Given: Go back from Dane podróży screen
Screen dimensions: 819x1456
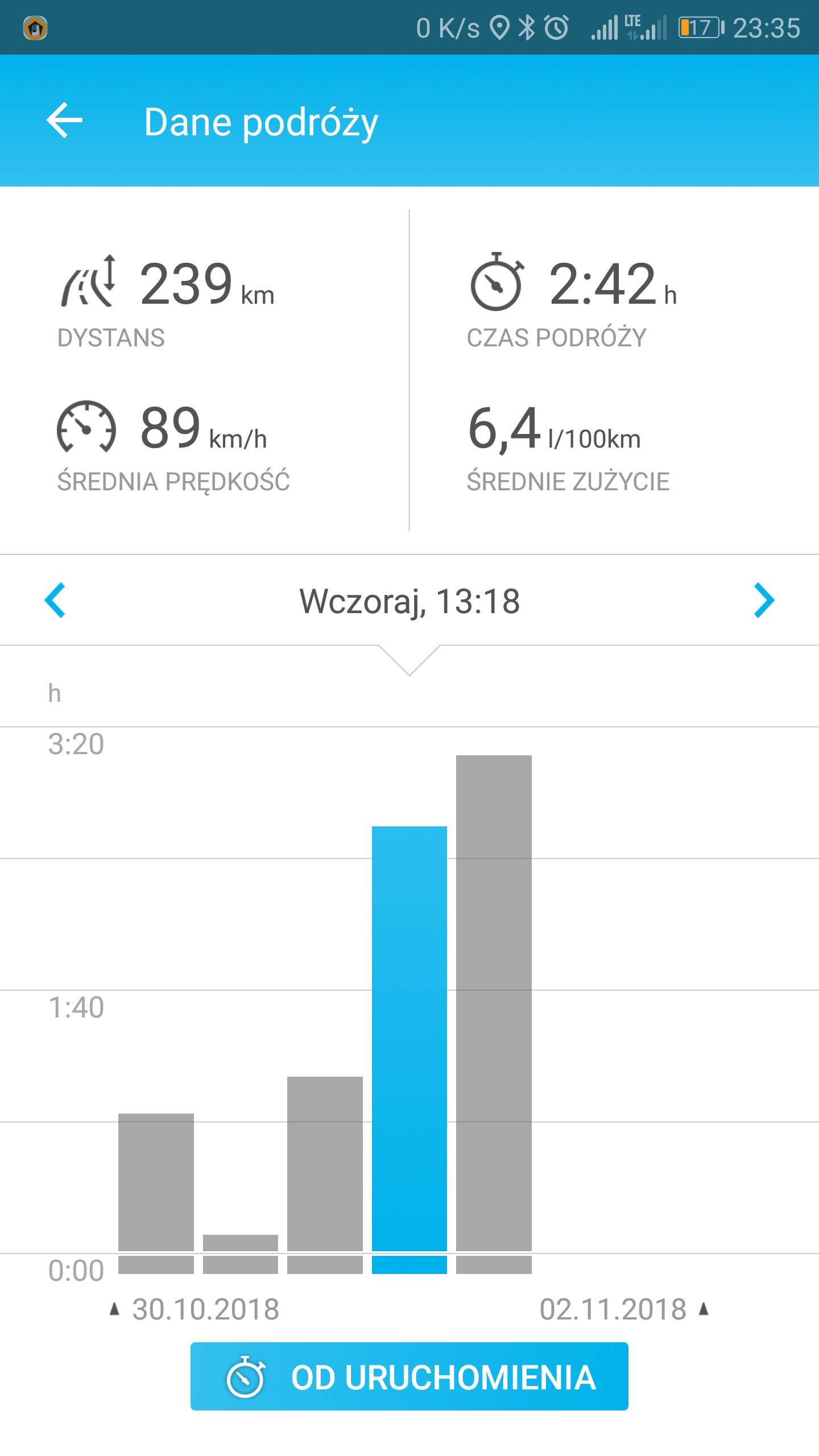Looking at the screenshot, I should pyautogui.click(x=64, y=121).
